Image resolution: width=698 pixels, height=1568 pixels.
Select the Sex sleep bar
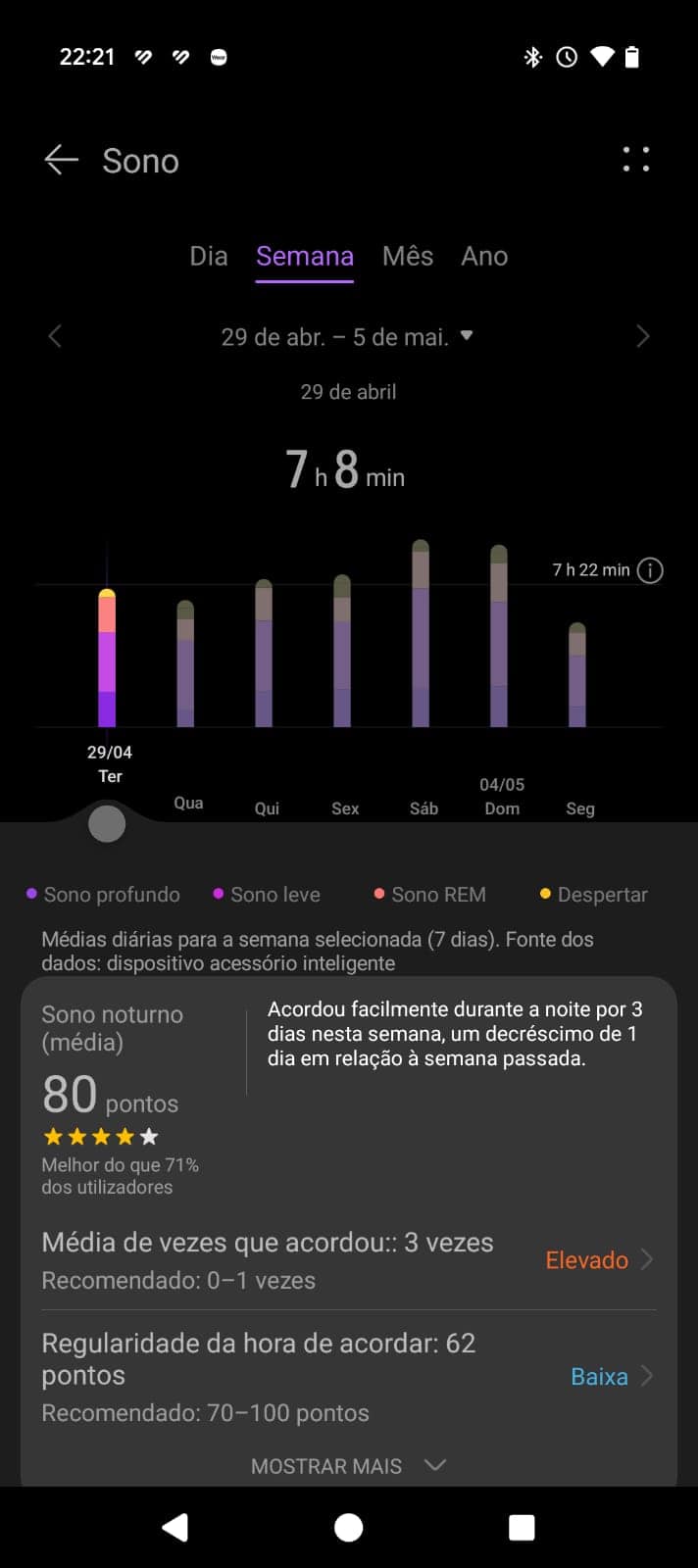(342, 652)
